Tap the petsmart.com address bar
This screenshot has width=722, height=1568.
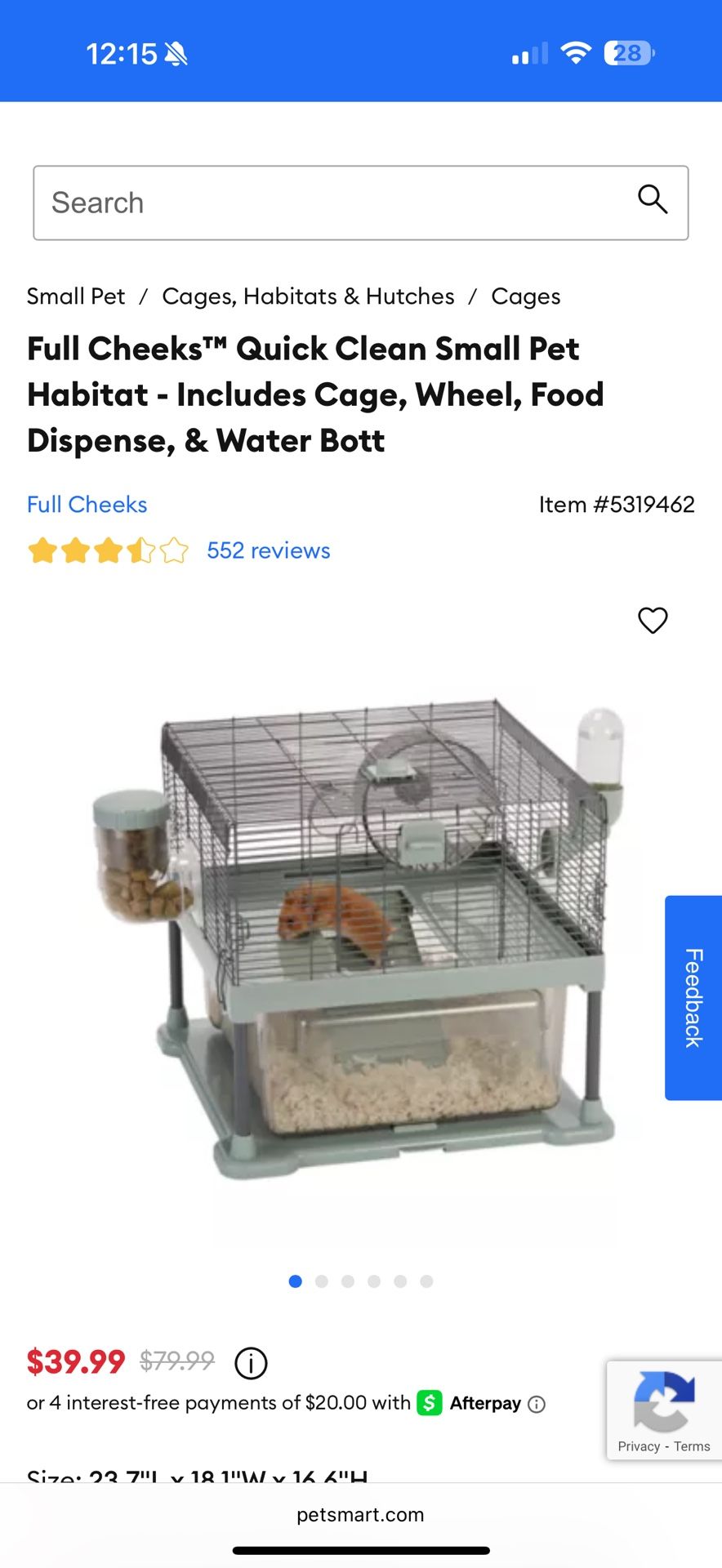361,1514
